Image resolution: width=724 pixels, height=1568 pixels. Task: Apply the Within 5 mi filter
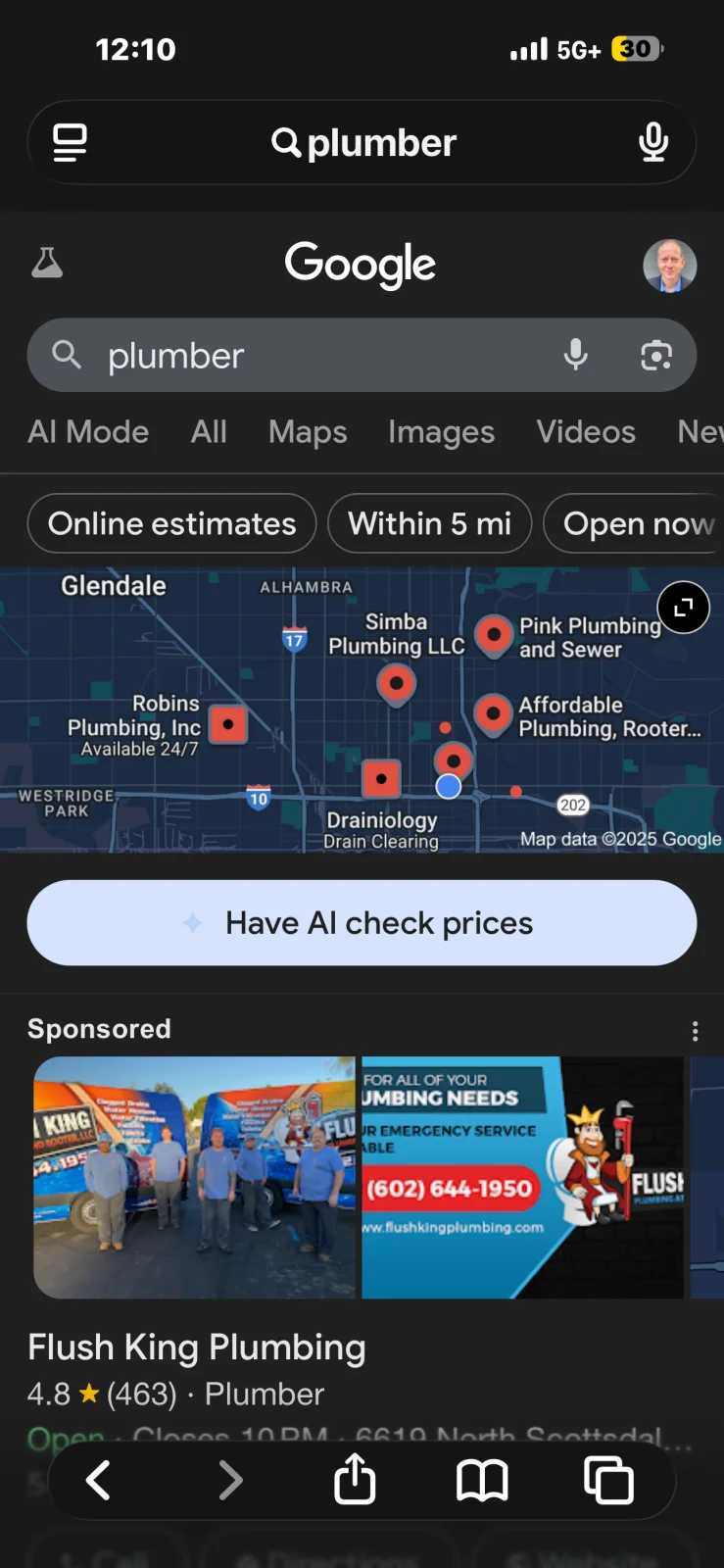429,523
